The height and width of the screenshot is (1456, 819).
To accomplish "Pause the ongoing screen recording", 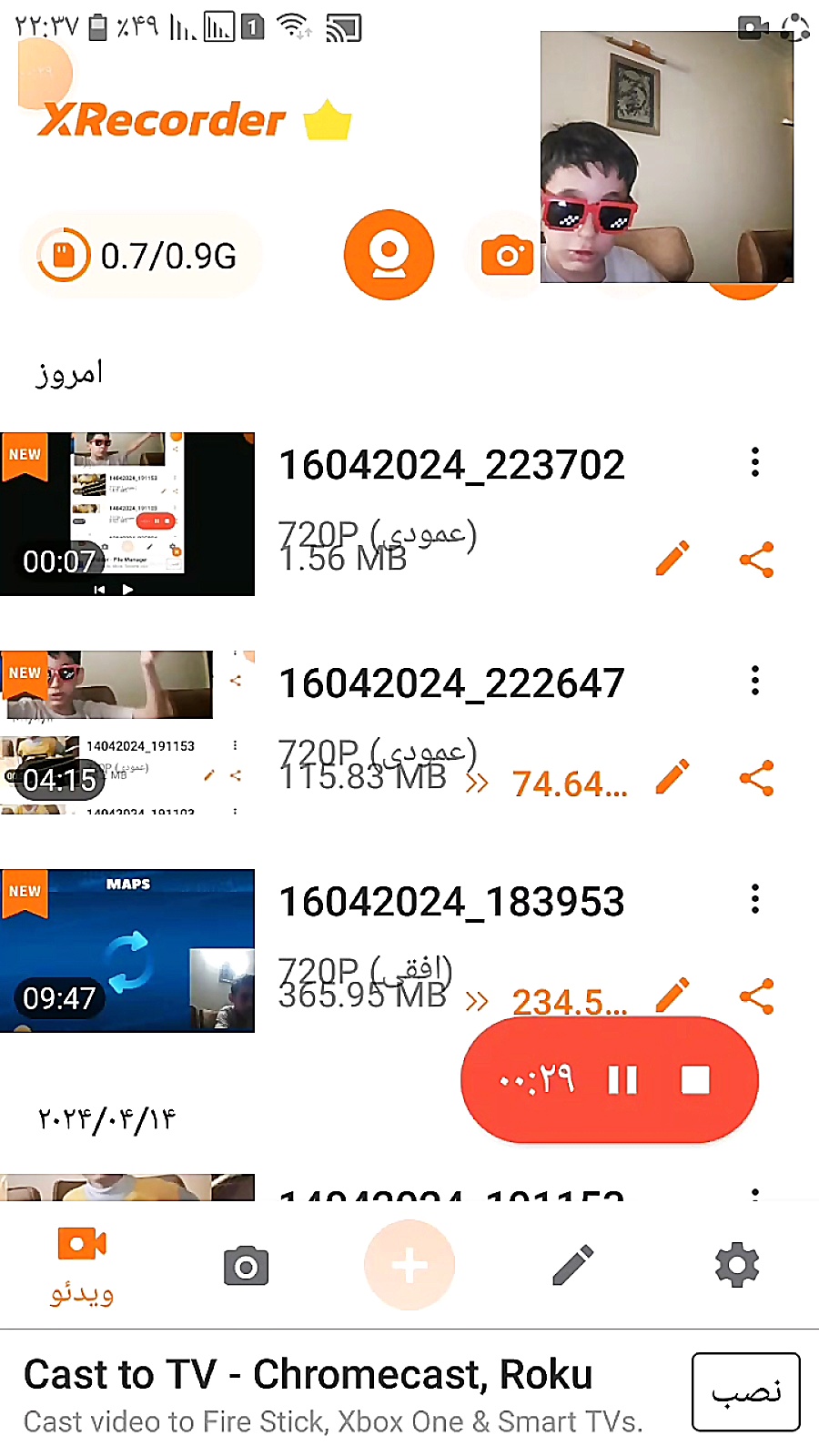I will (622, 1080).
